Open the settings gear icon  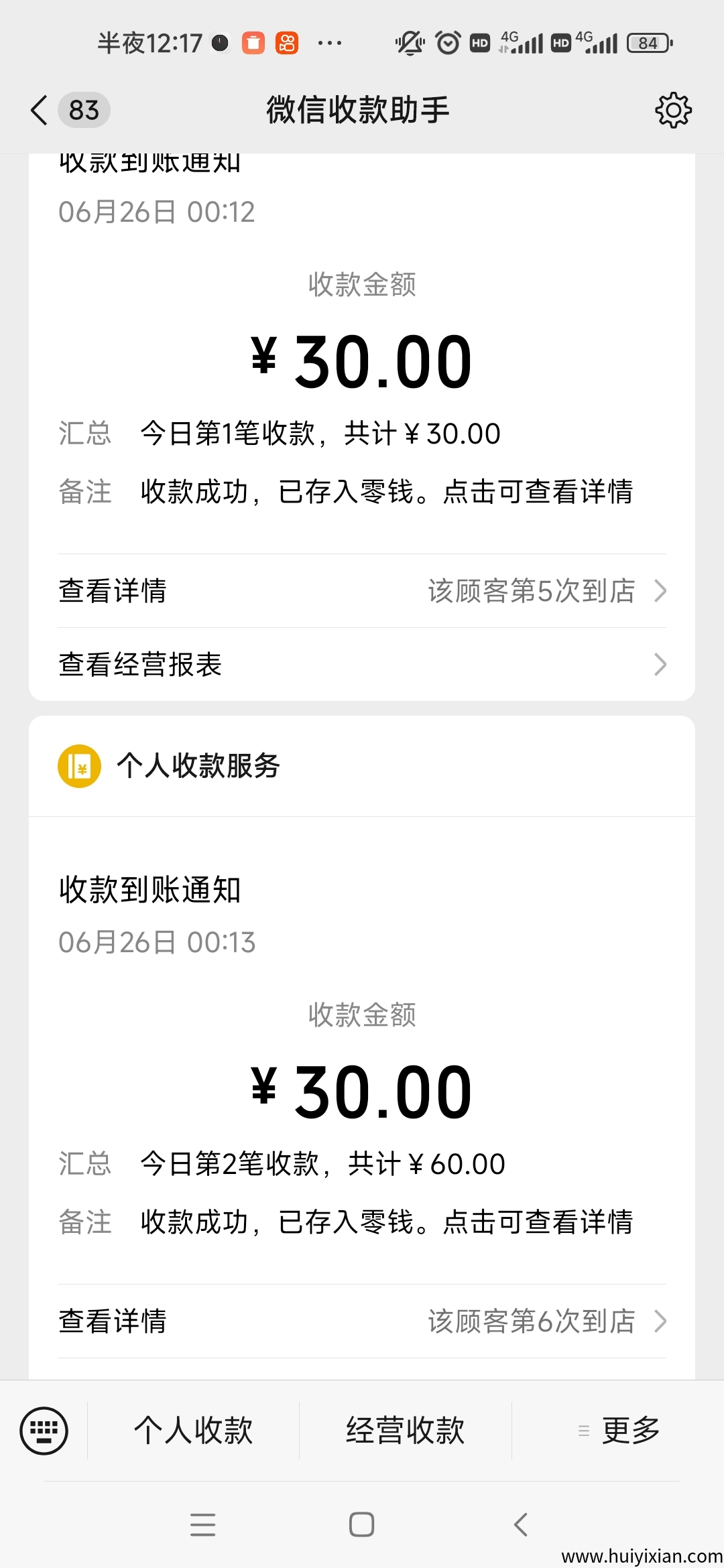point(673,110)
